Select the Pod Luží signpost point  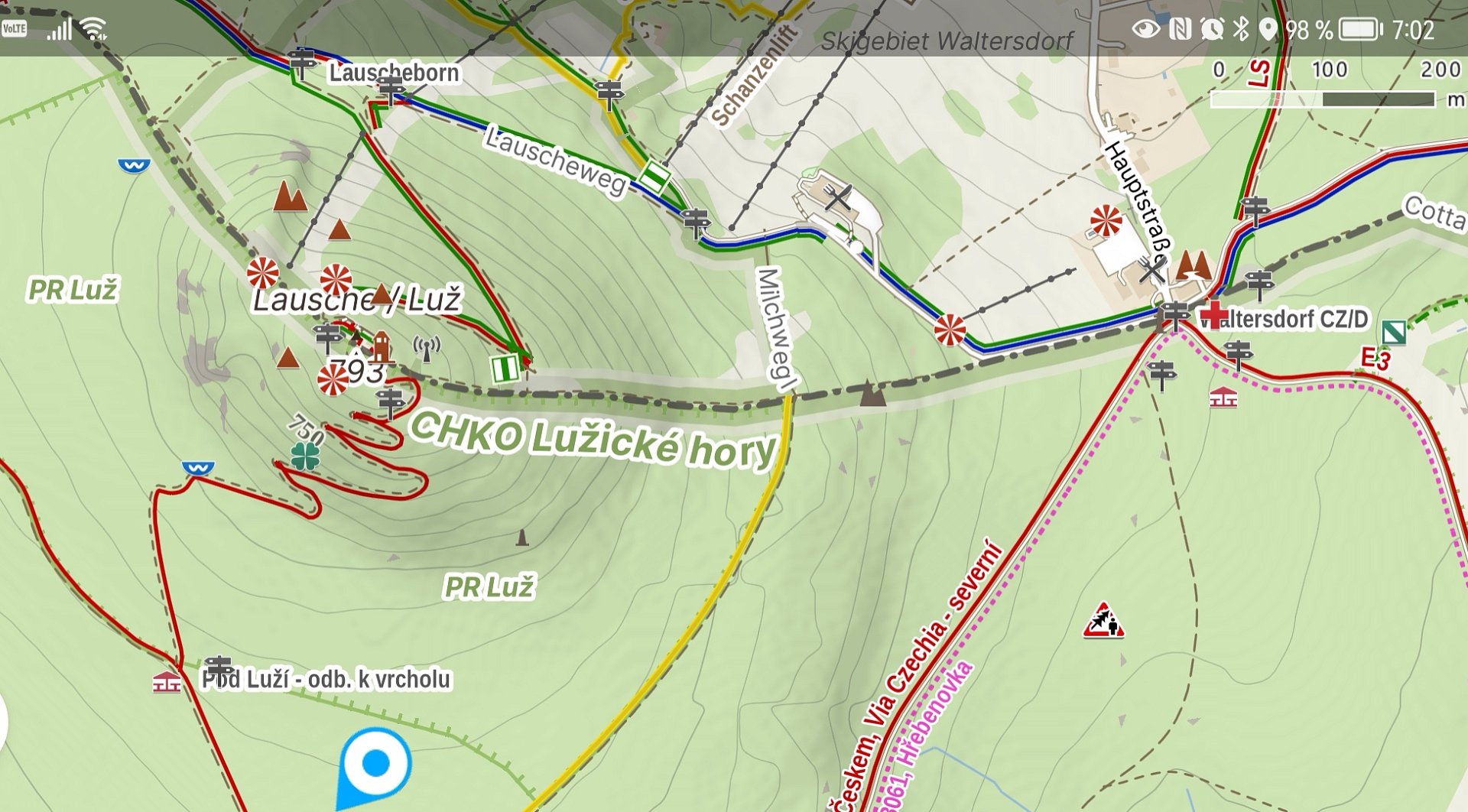[219, 667]
